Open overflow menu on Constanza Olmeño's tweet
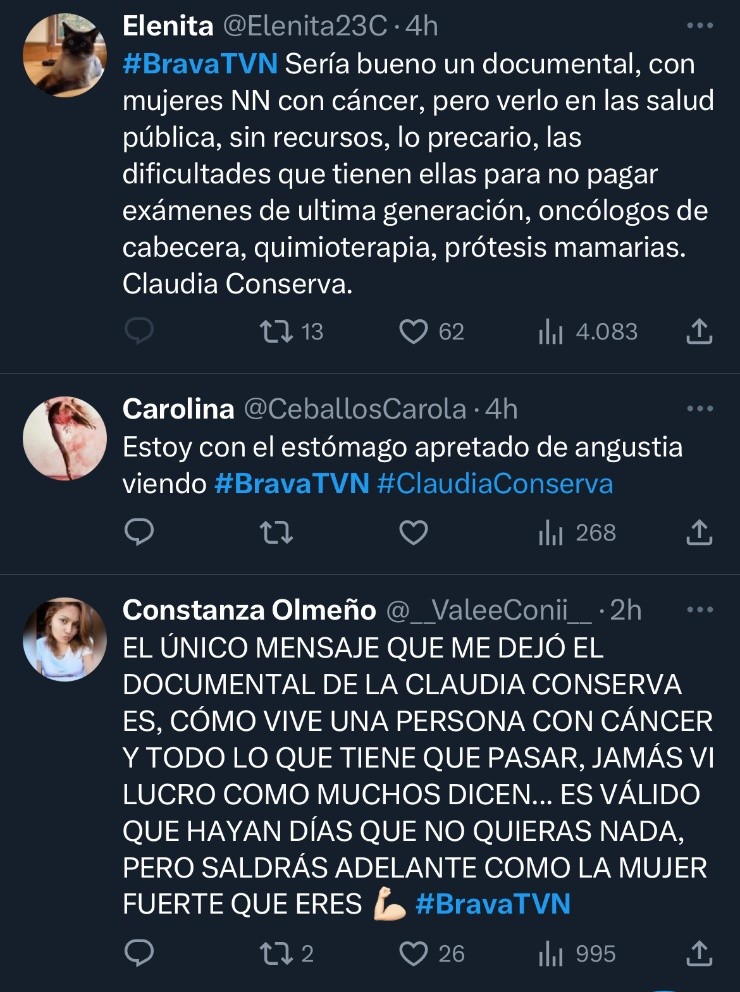740x992 pixels. click(700, 610)
